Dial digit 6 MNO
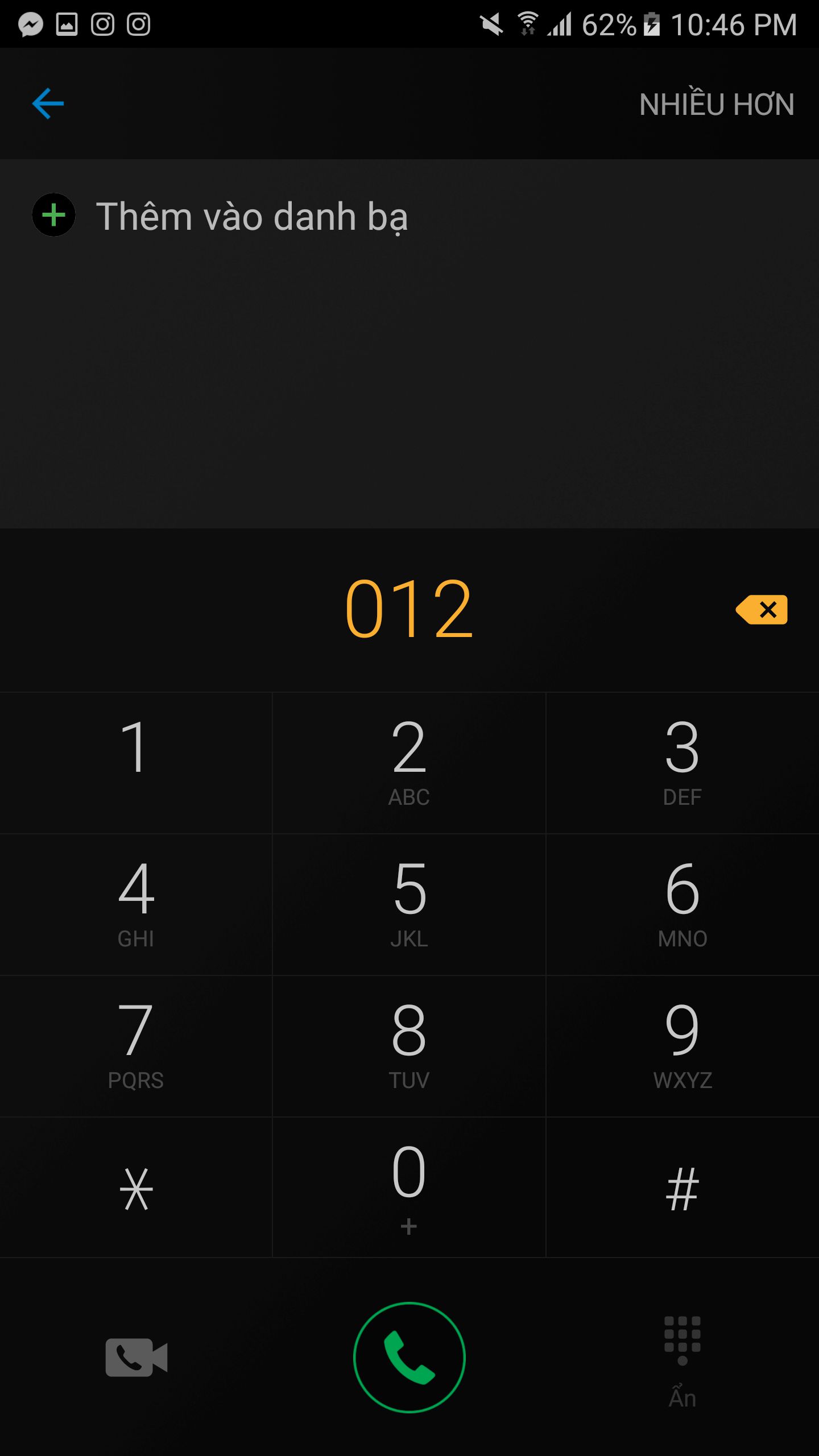This screenshot has width=819, height=1456. (x=682, y=904)
